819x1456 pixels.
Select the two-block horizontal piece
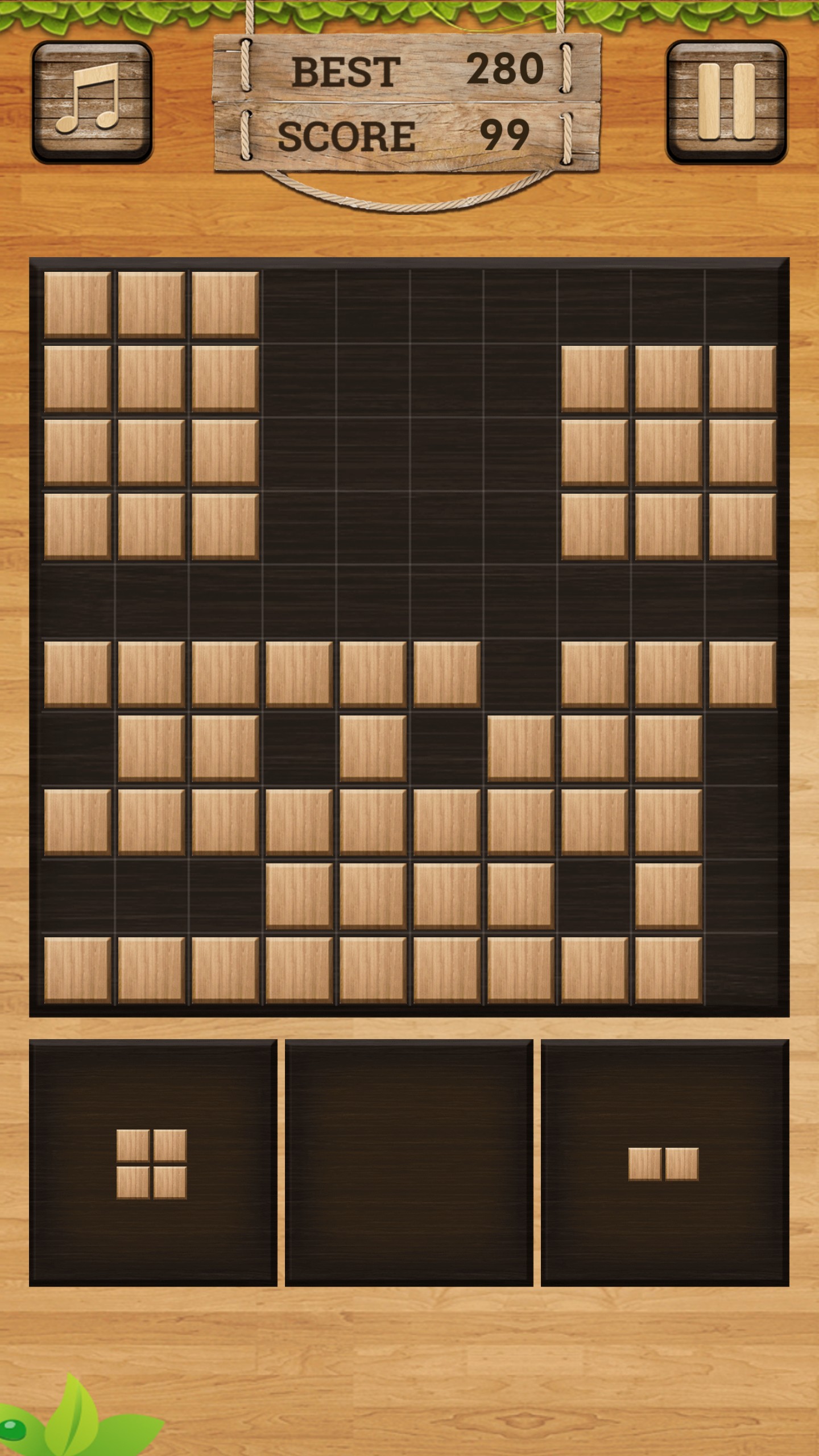pos(663,1164)
